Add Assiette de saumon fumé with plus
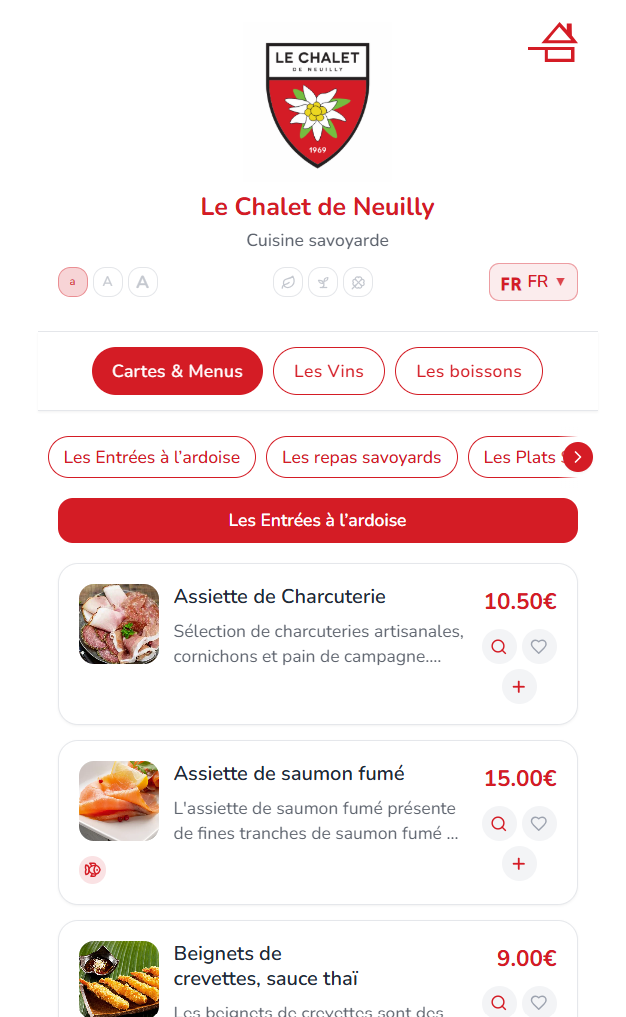 pos(519,864)
